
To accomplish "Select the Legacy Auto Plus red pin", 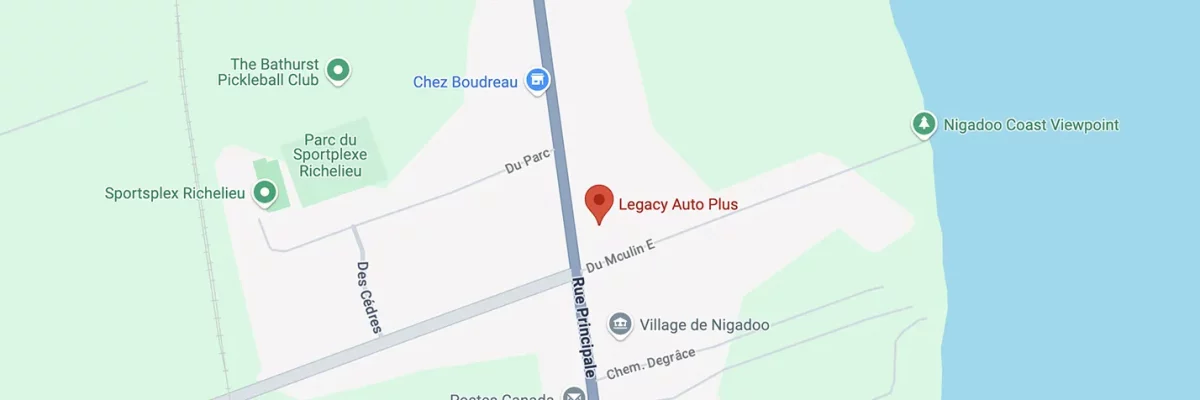I will click(599, 203).
